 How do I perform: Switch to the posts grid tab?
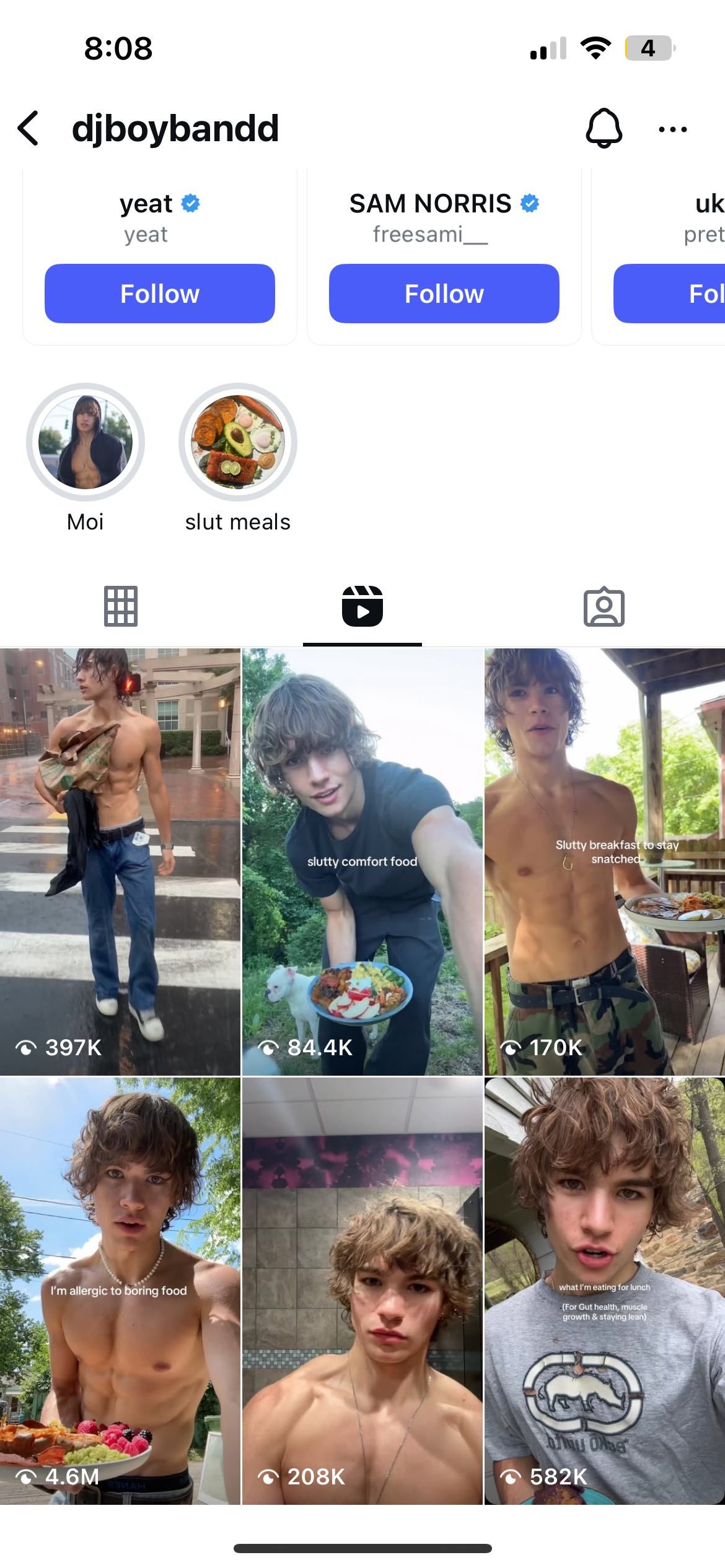121,606
